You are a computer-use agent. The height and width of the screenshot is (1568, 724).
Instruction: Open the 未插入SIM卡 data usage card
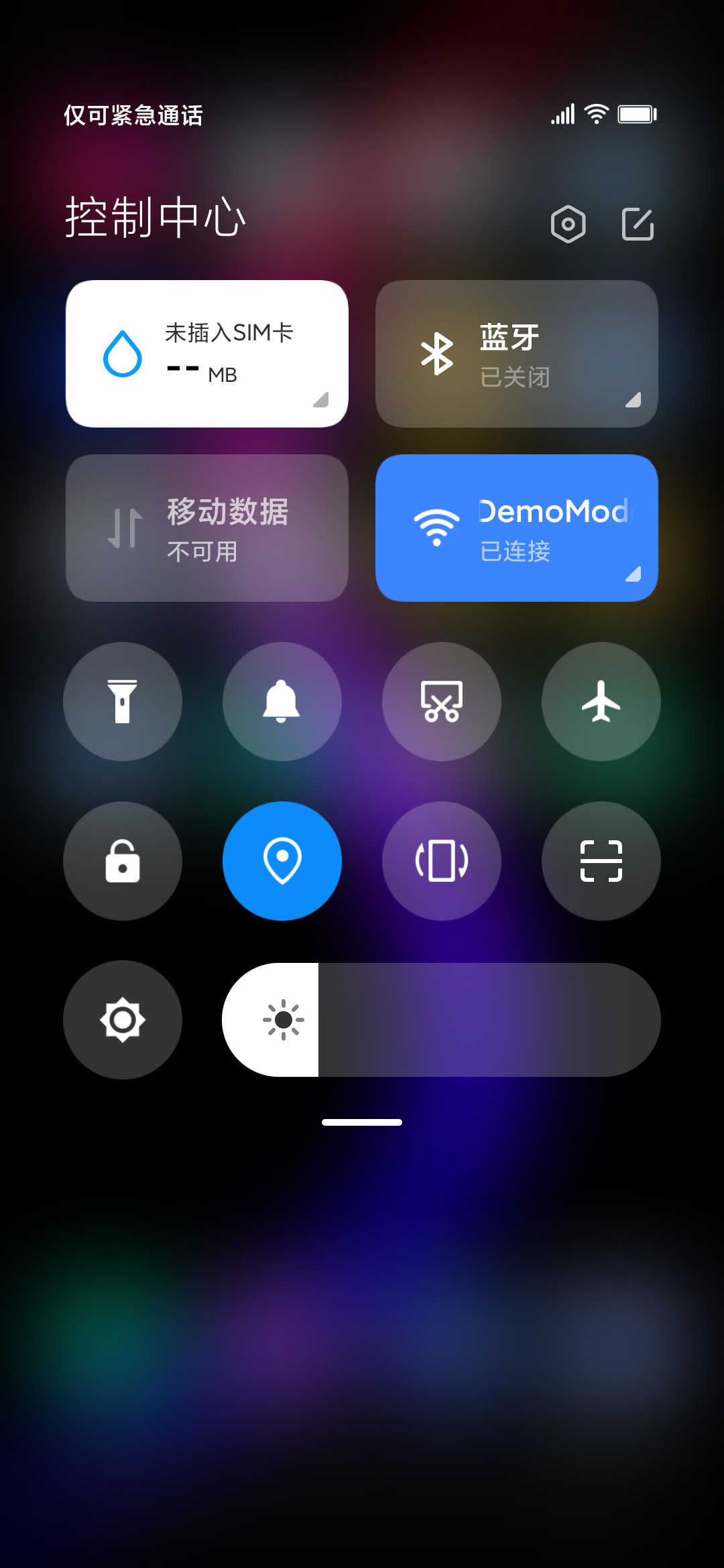[207, 354]
